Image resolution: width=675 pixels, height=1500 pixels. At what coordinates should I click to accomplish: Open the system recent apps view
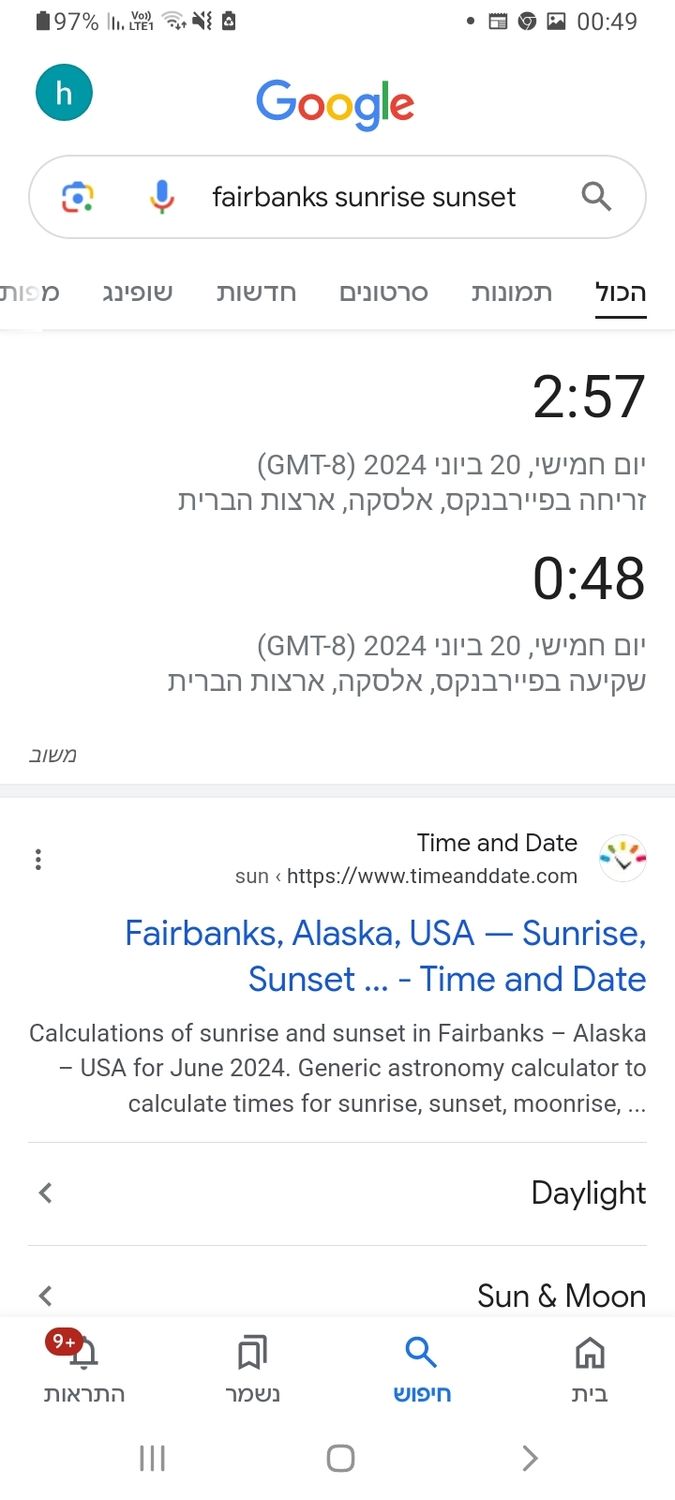click(152, 1459)
